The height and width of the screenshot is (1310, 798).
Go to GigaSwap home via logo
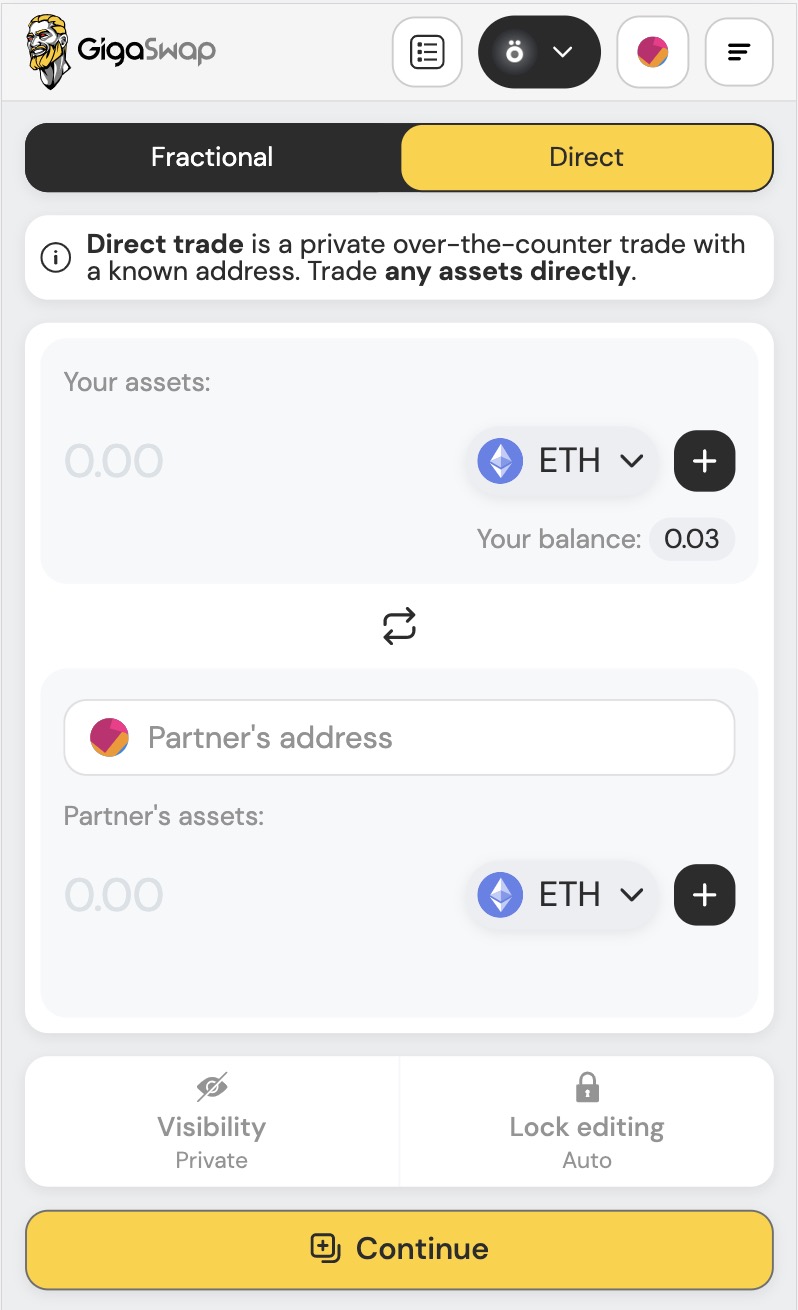coord(121,52)
